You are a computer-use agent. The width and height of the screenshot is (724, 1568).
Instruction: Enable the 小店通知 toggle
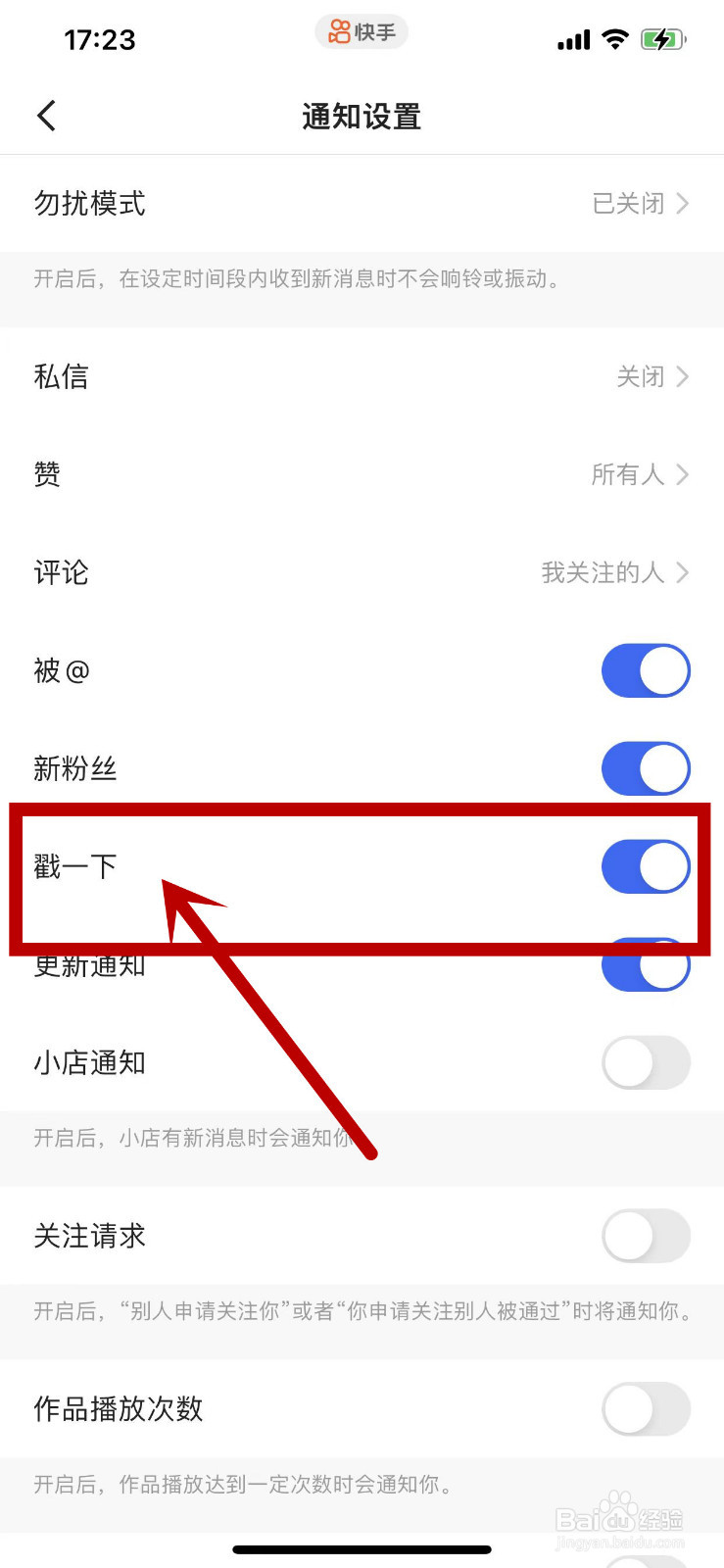[x=646, y=1062]
